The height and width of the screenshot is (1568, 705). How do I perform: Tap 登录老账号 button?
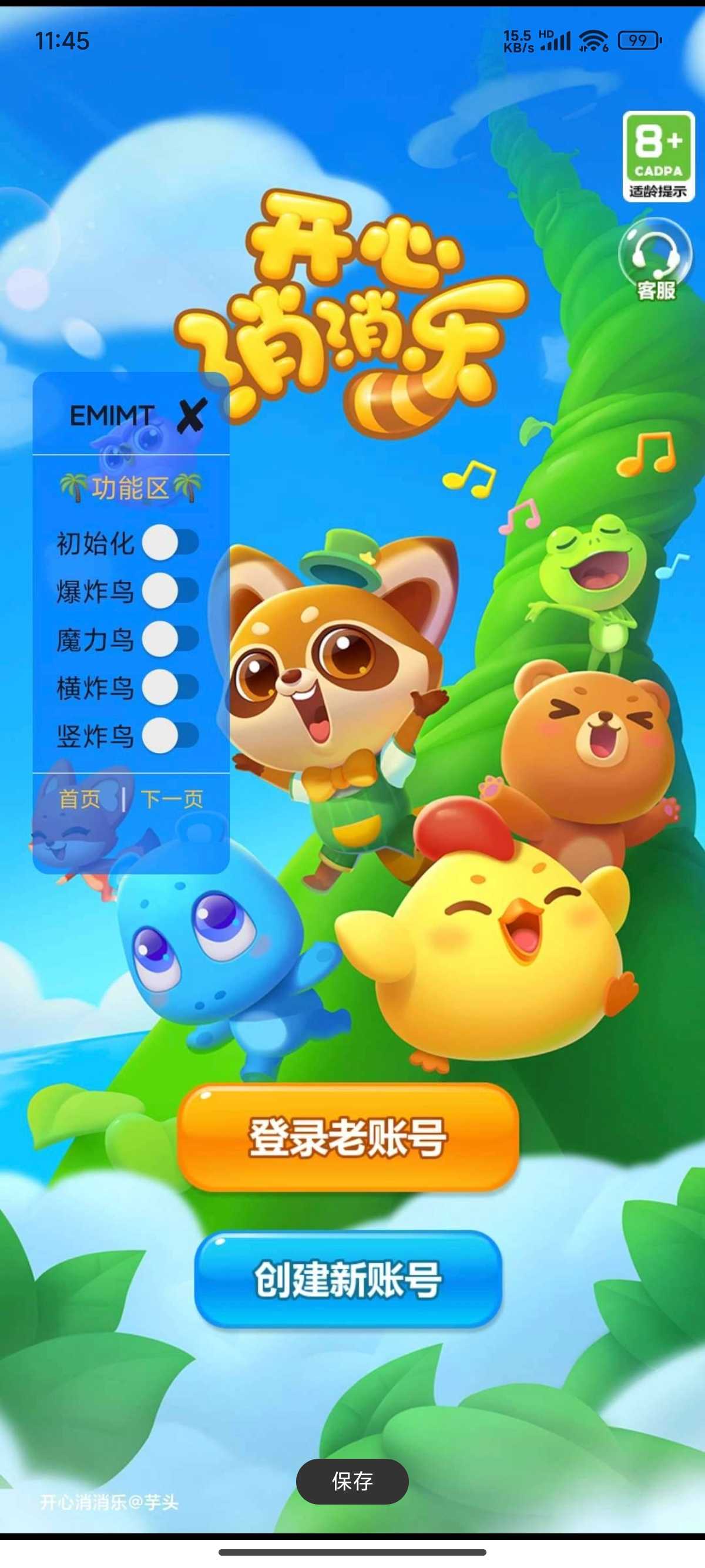click(x=348, y=1137)
